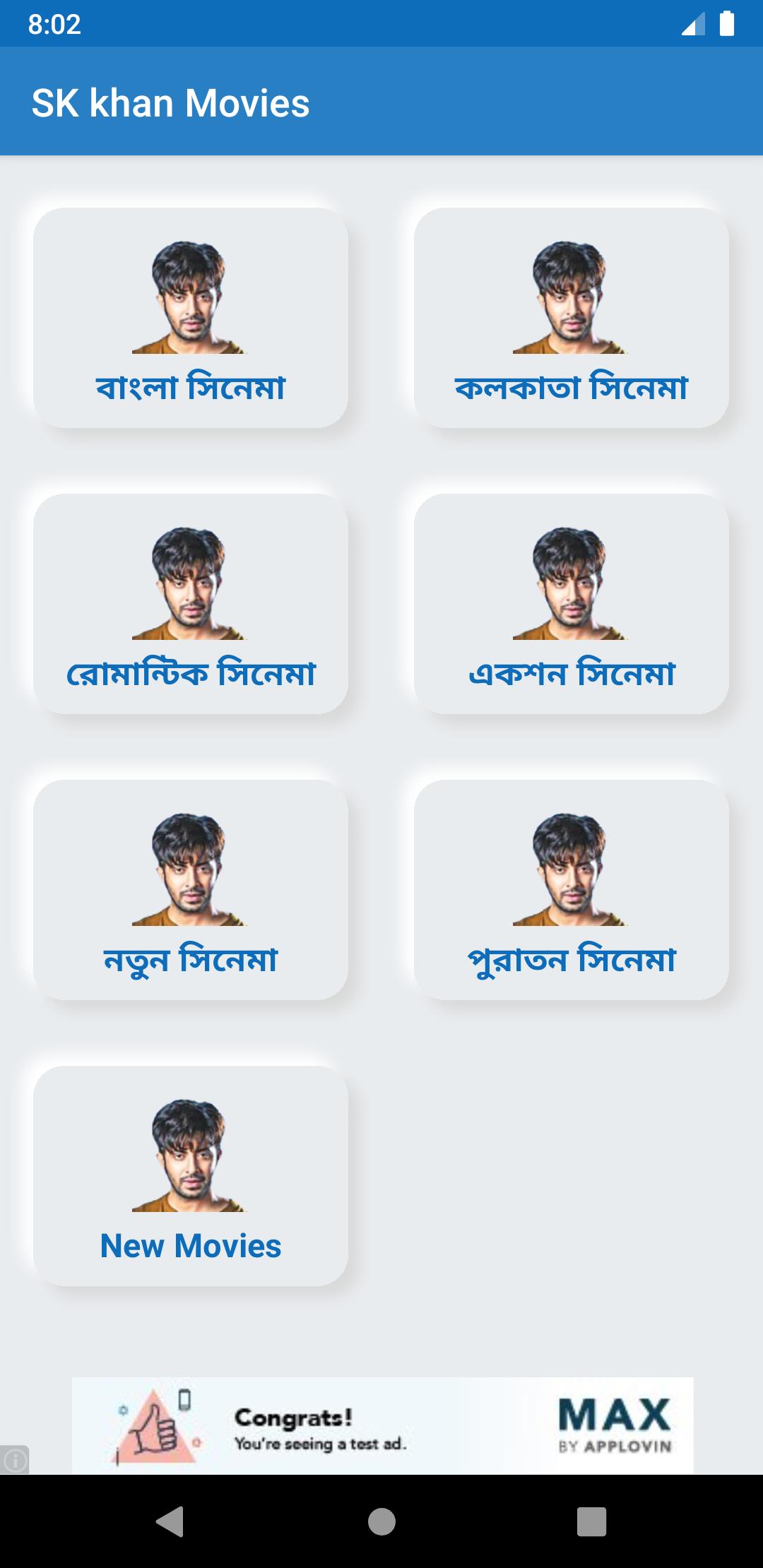Open the কলকাতা সিনেমা card
The height and width of the screenshot is (1568, 763).
[572, 318]
